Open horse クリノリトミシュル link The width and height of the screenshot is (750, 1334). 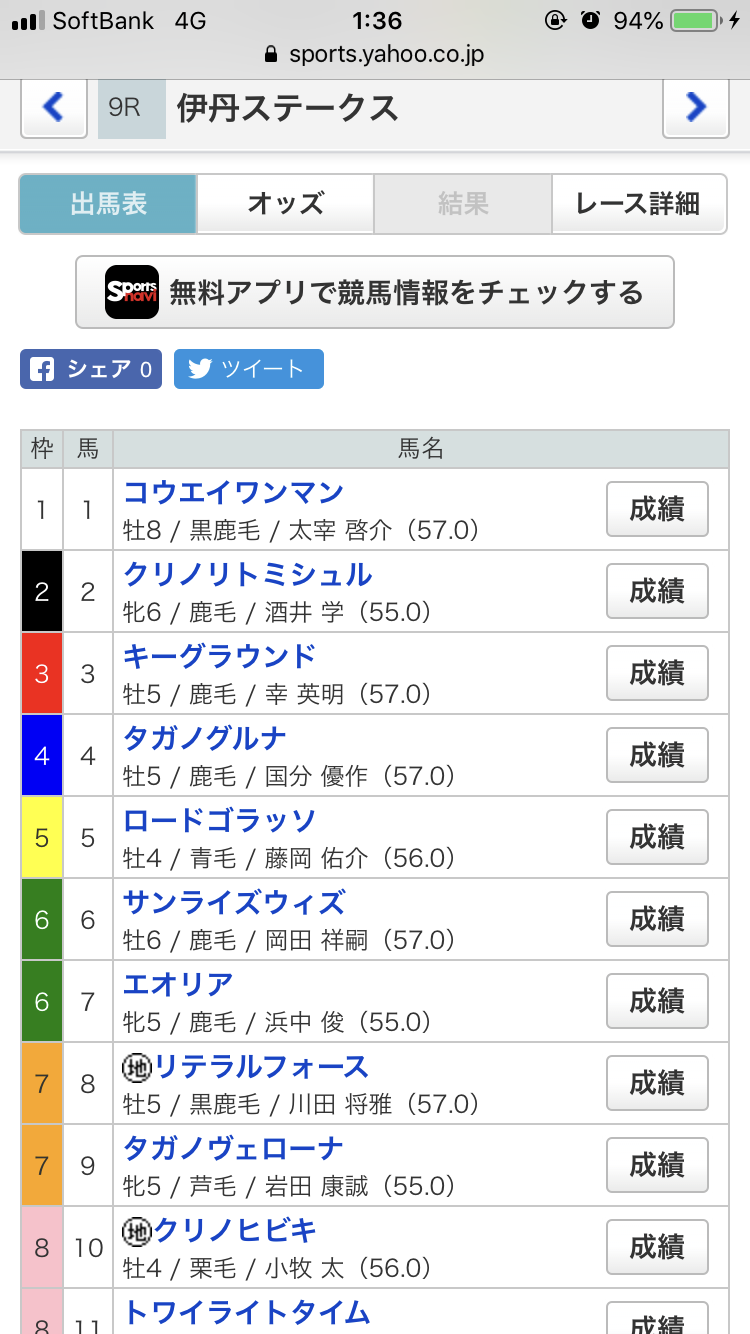(247, 574)
